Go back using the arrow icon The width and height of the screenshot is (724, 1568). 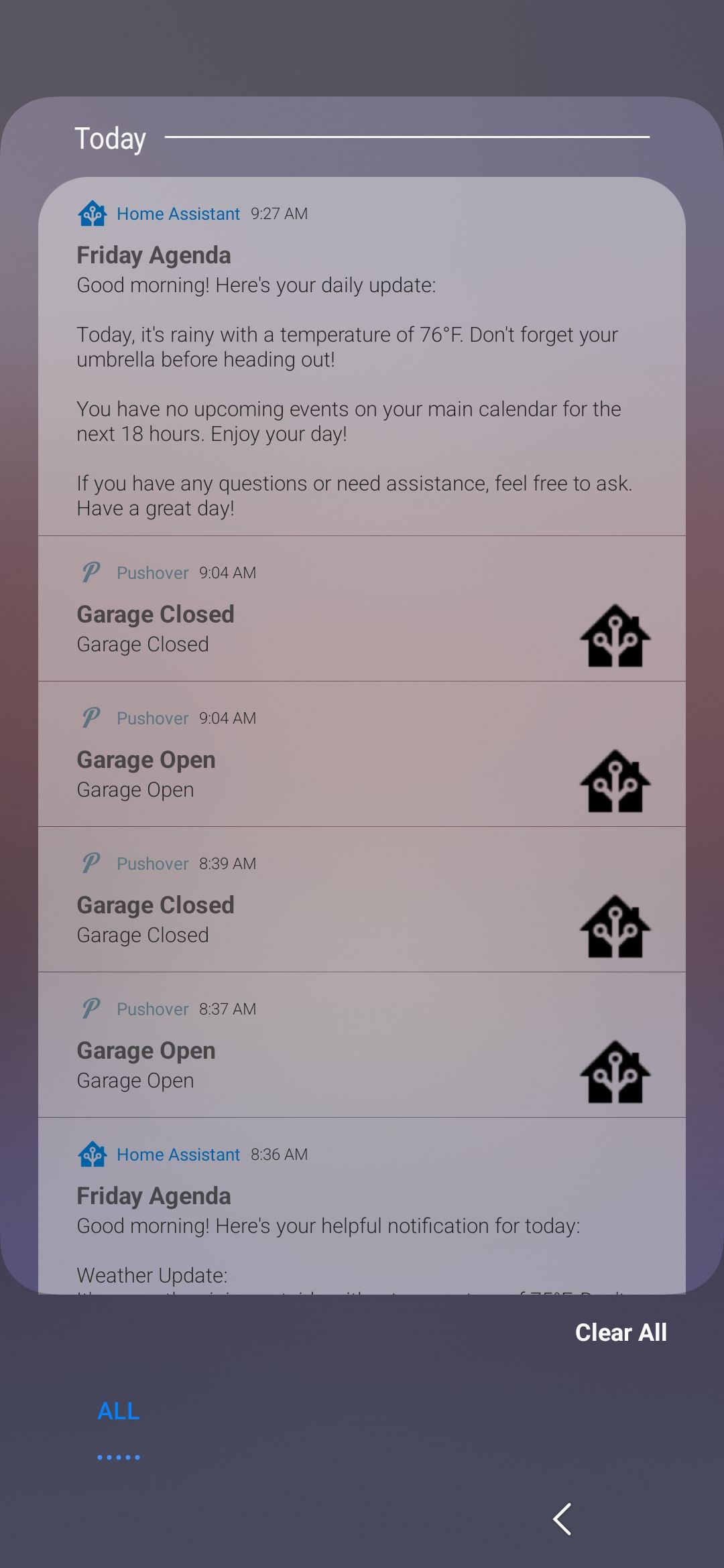(x=562, y=1519)
